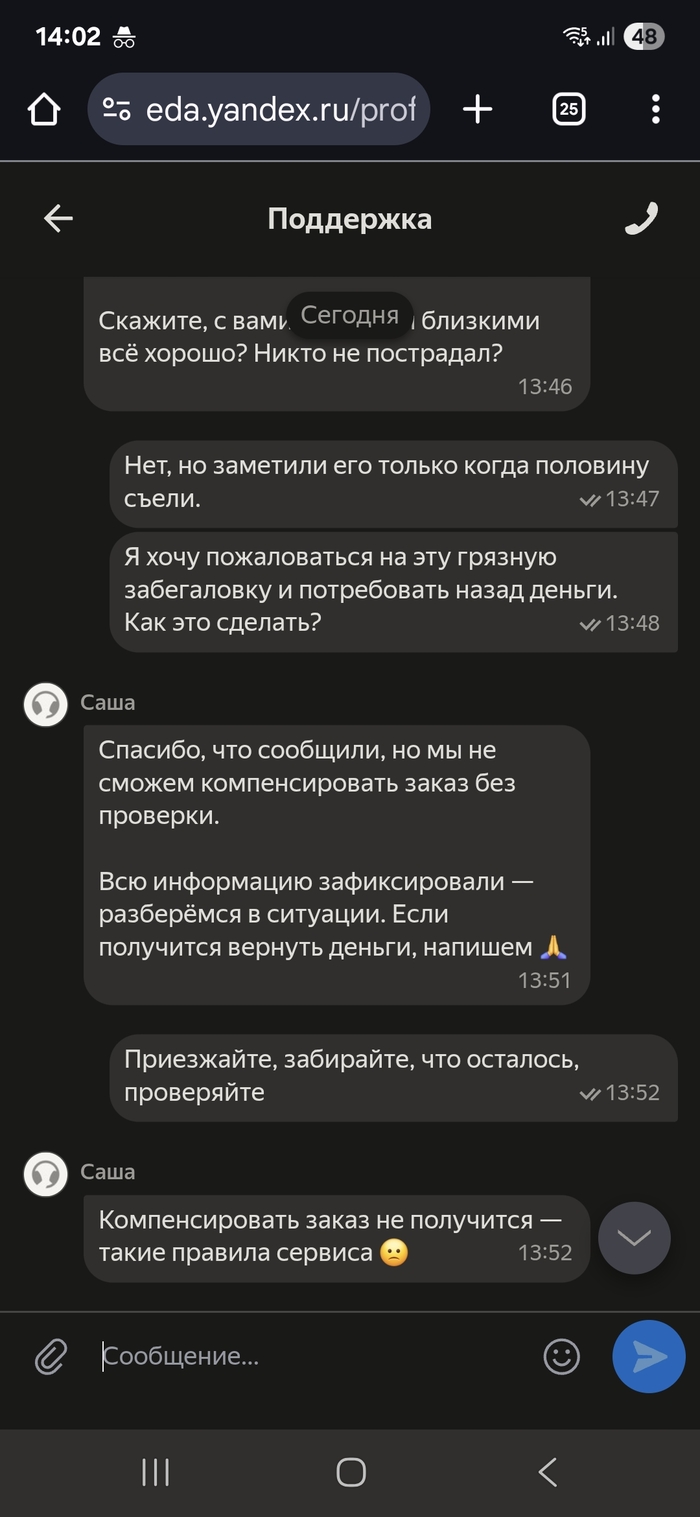The image size is (700, 1517).
Task: Open the browser home page
Action: [44, 109]
